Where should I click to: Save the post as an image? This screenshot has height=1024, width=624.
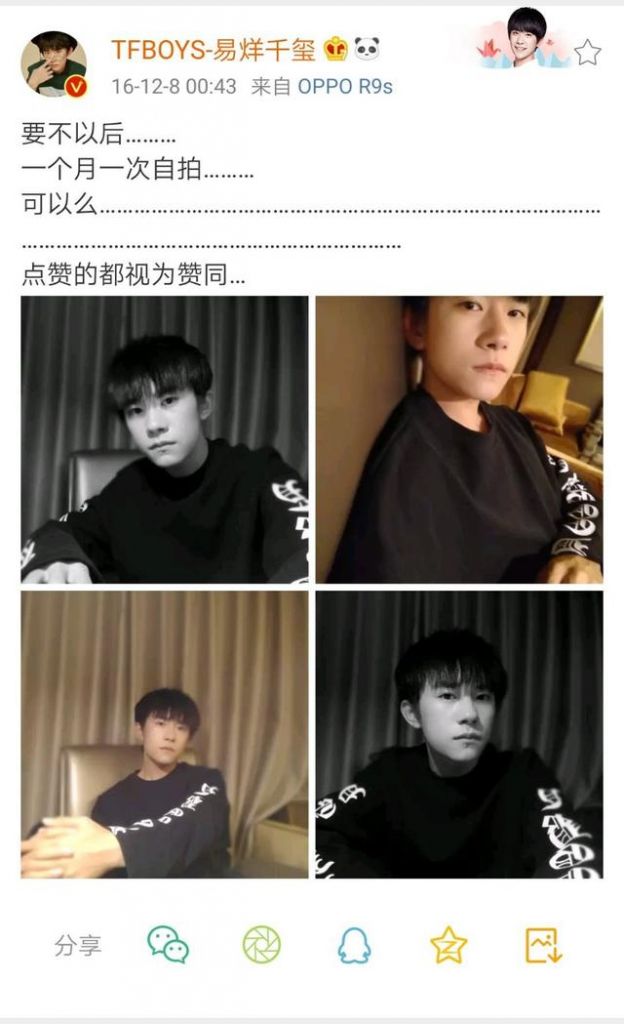pyautogui.click(x=544, y=945)
